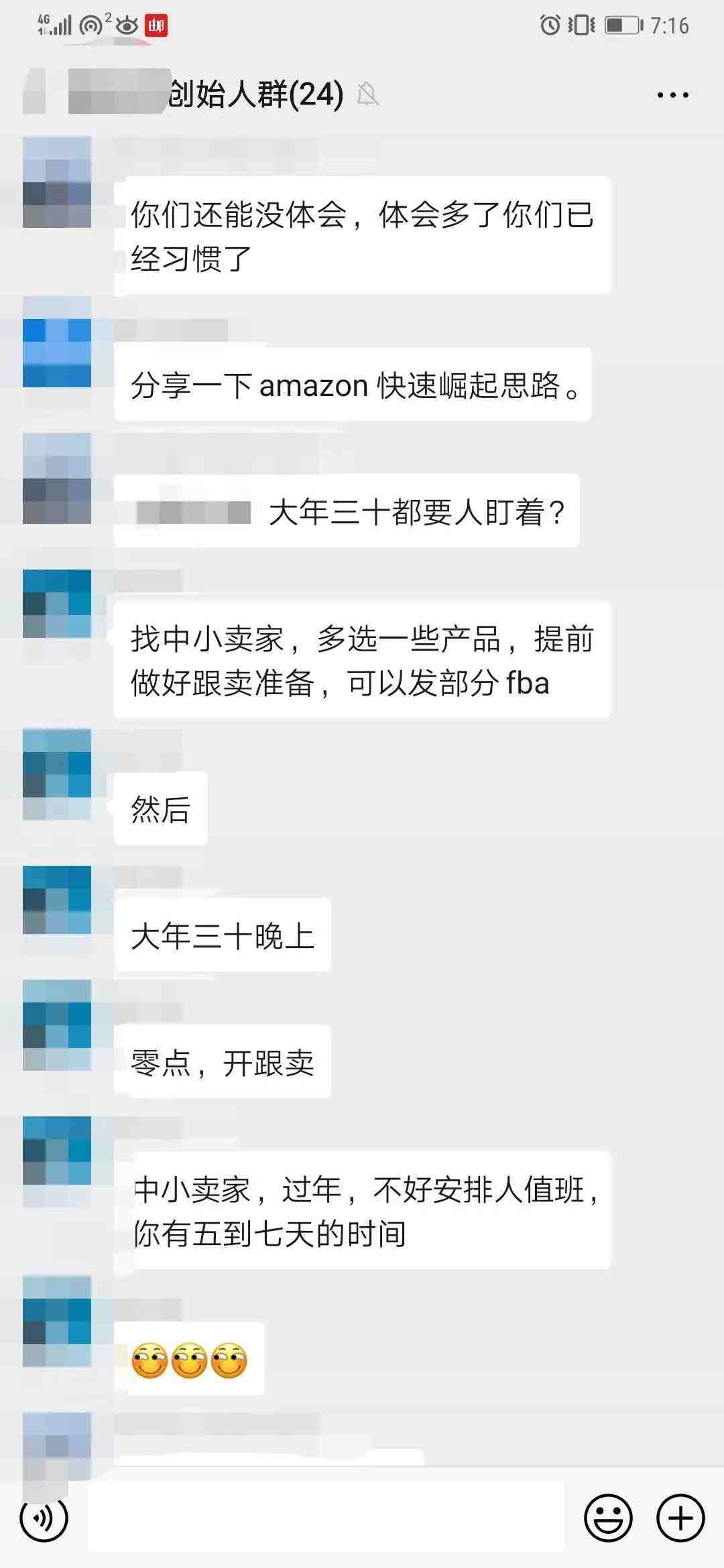Tap the avatar beside the 然后 message
Image resolution: width=724 pixels, height=1568 pixels.
tap(57, 774)
